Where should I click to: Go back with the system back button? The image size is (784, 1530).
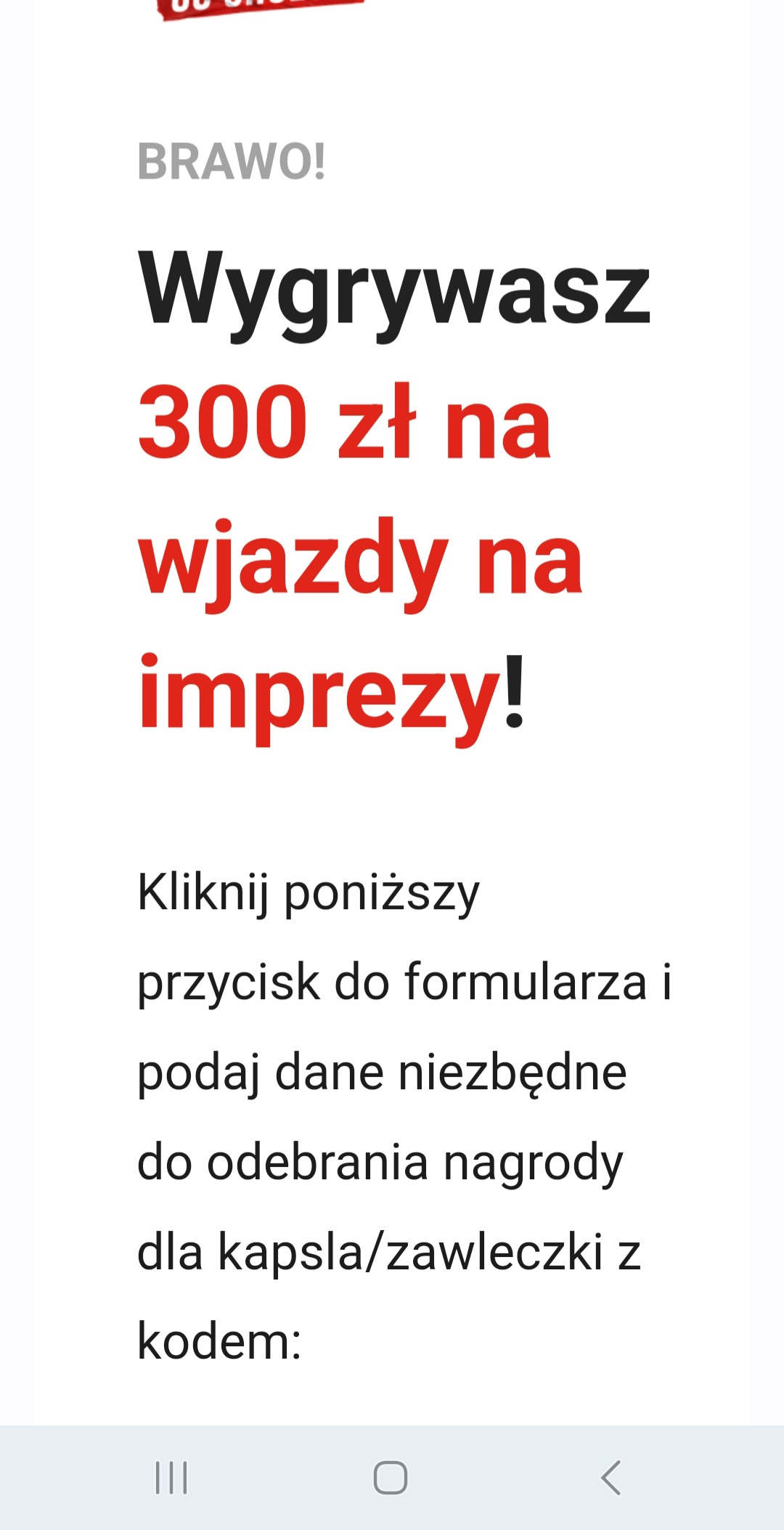pos(611,1478)
